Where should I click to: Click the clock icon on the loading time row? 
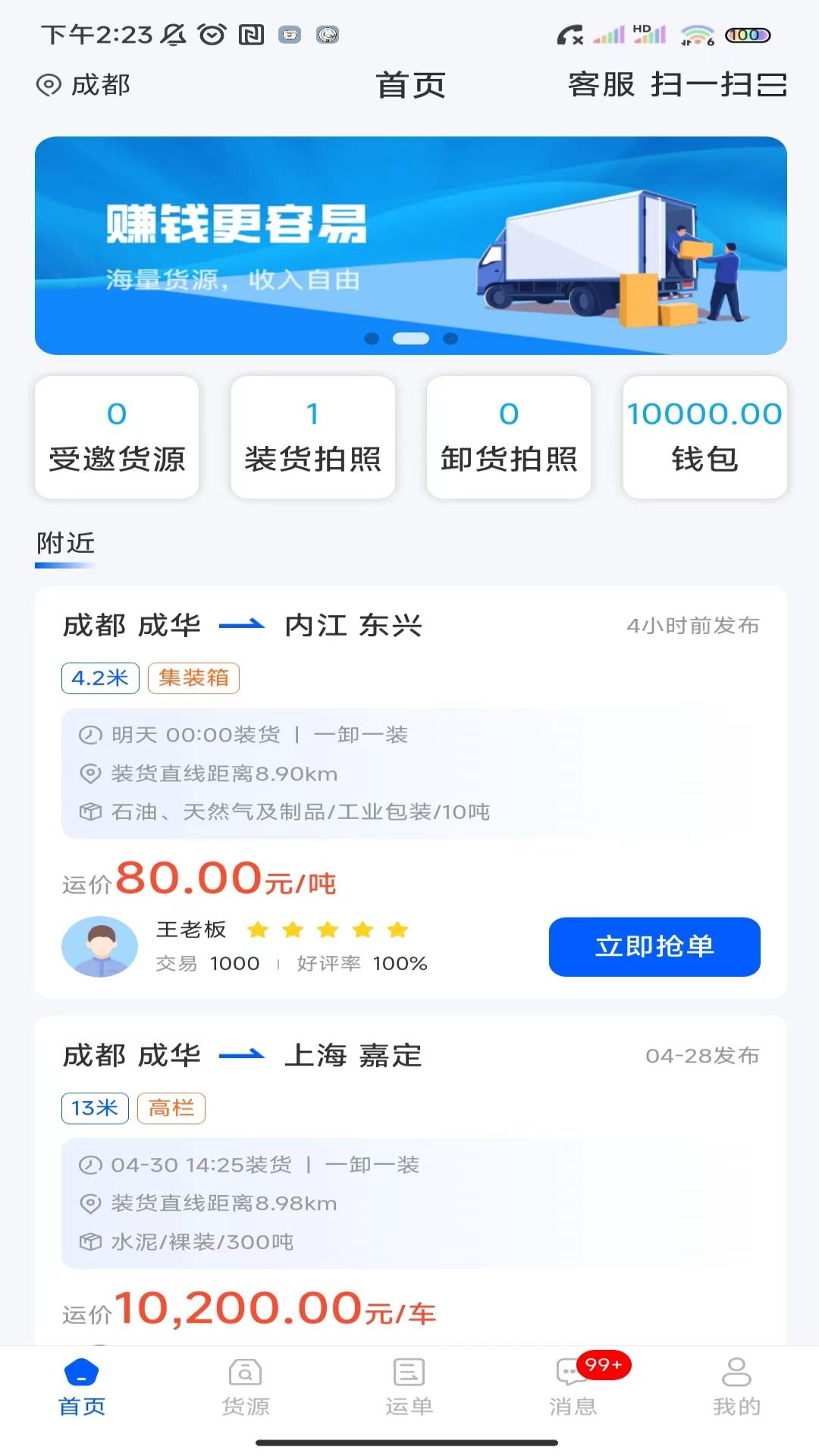(x=89, y=734)
